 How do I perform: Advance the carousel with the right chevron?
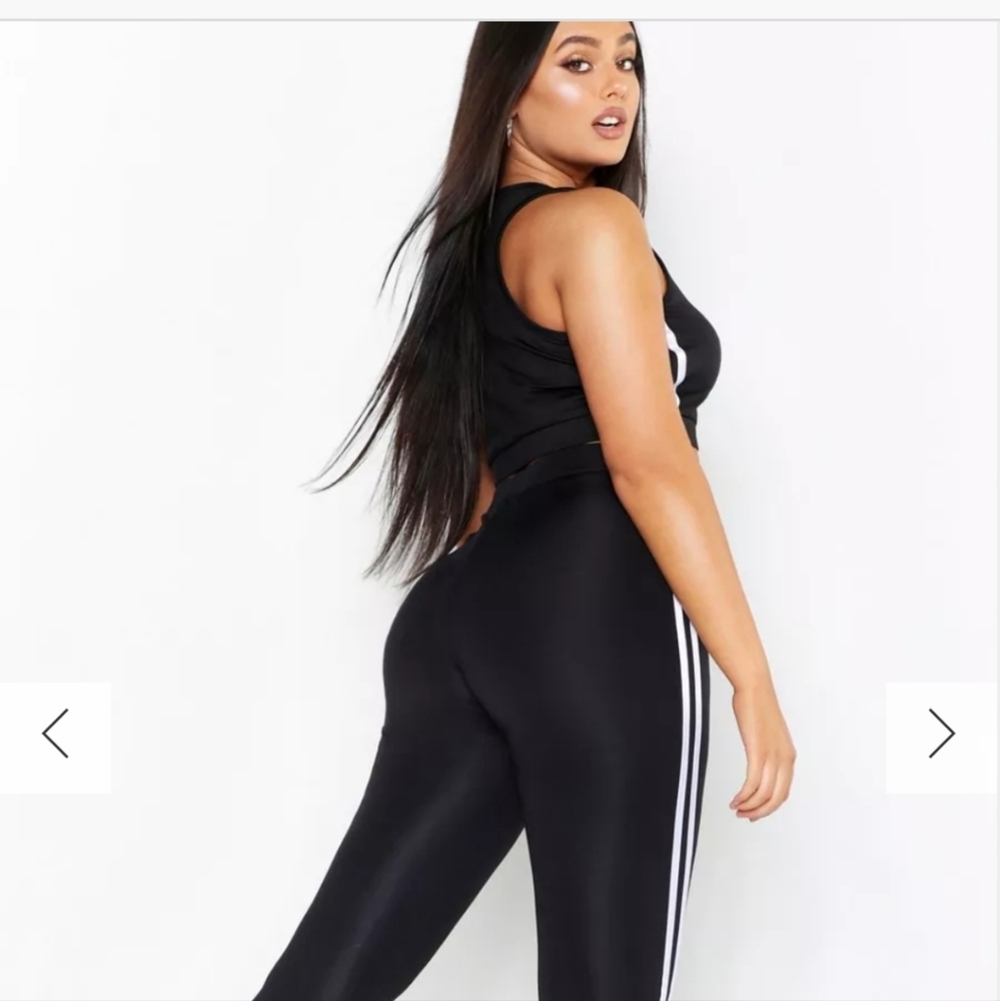tap(941, 733)
